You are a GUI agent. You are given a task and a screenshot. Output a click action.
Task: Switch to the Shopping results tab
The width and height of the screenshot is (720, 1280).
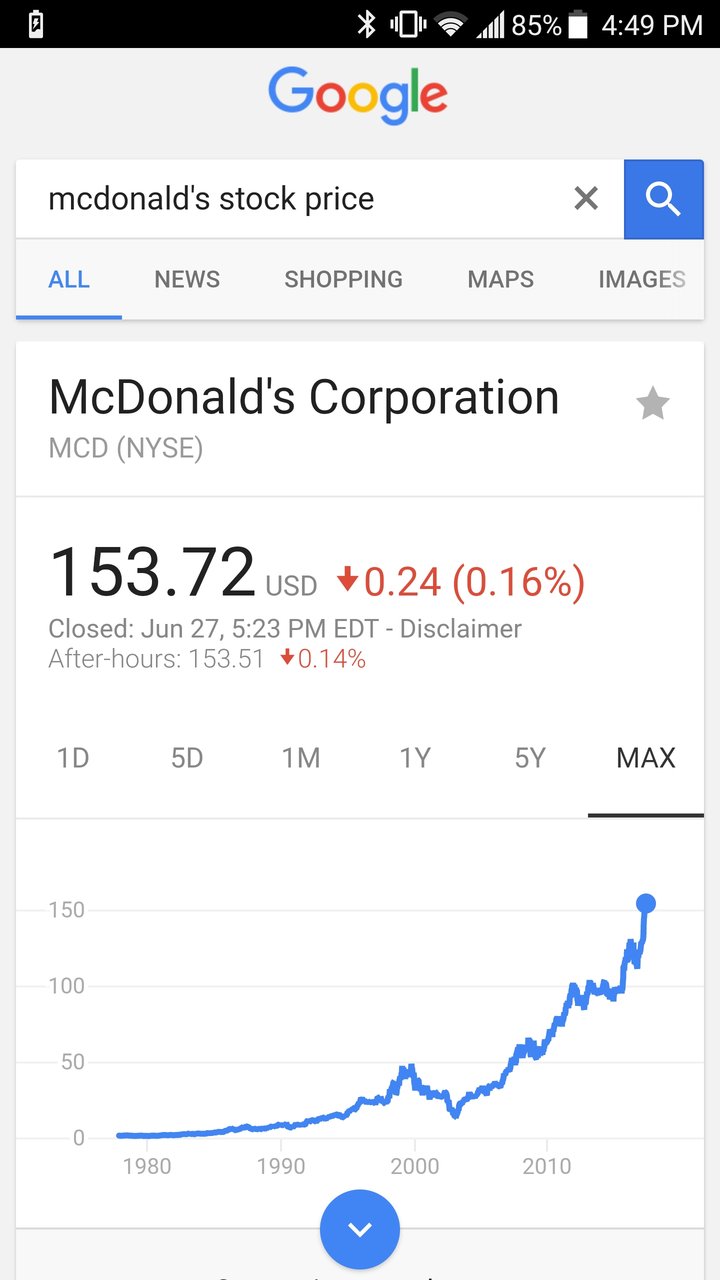click(343, 279)
